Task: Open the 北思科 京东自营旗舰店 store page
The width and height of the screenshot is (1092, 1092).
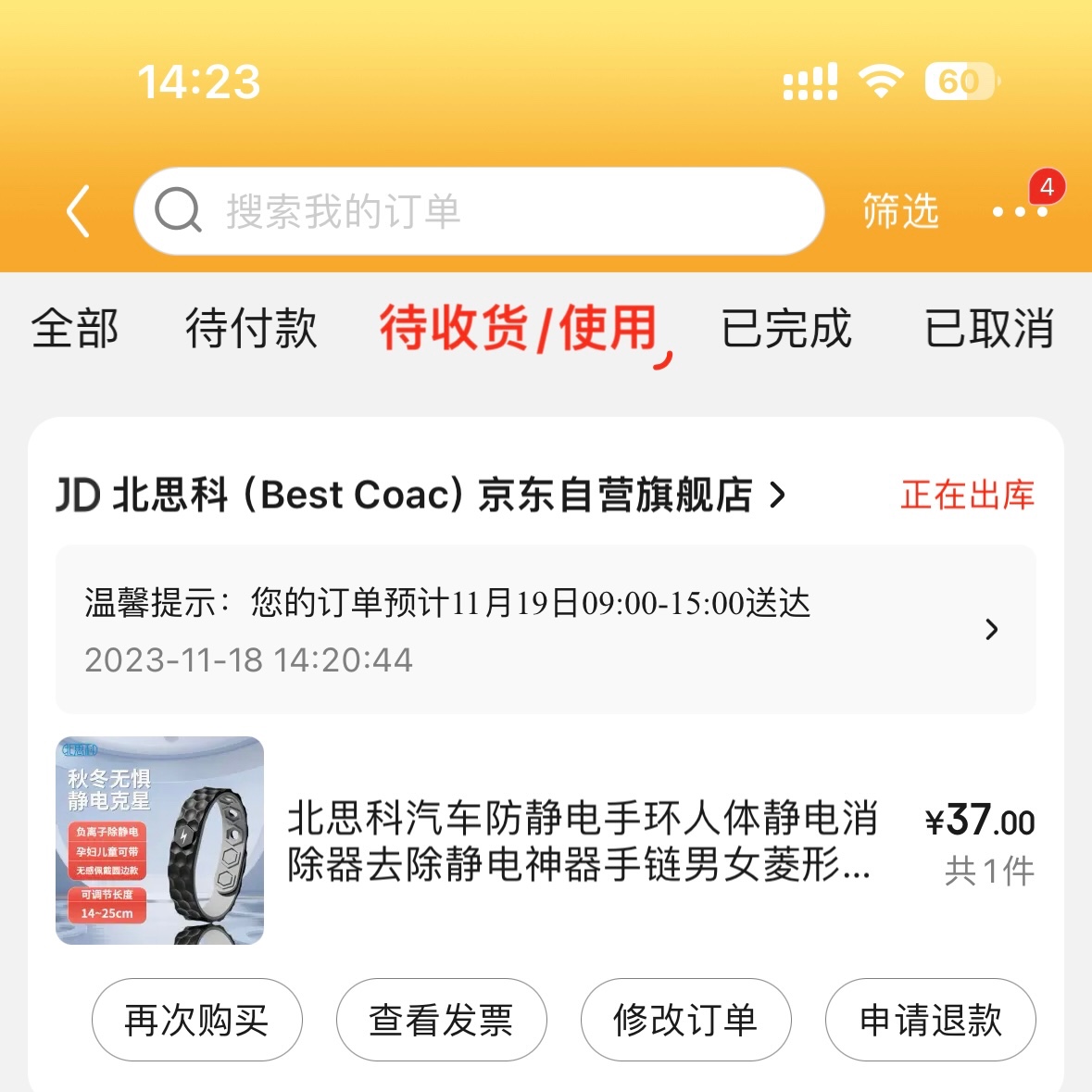Action: click(x=421, y=495)
